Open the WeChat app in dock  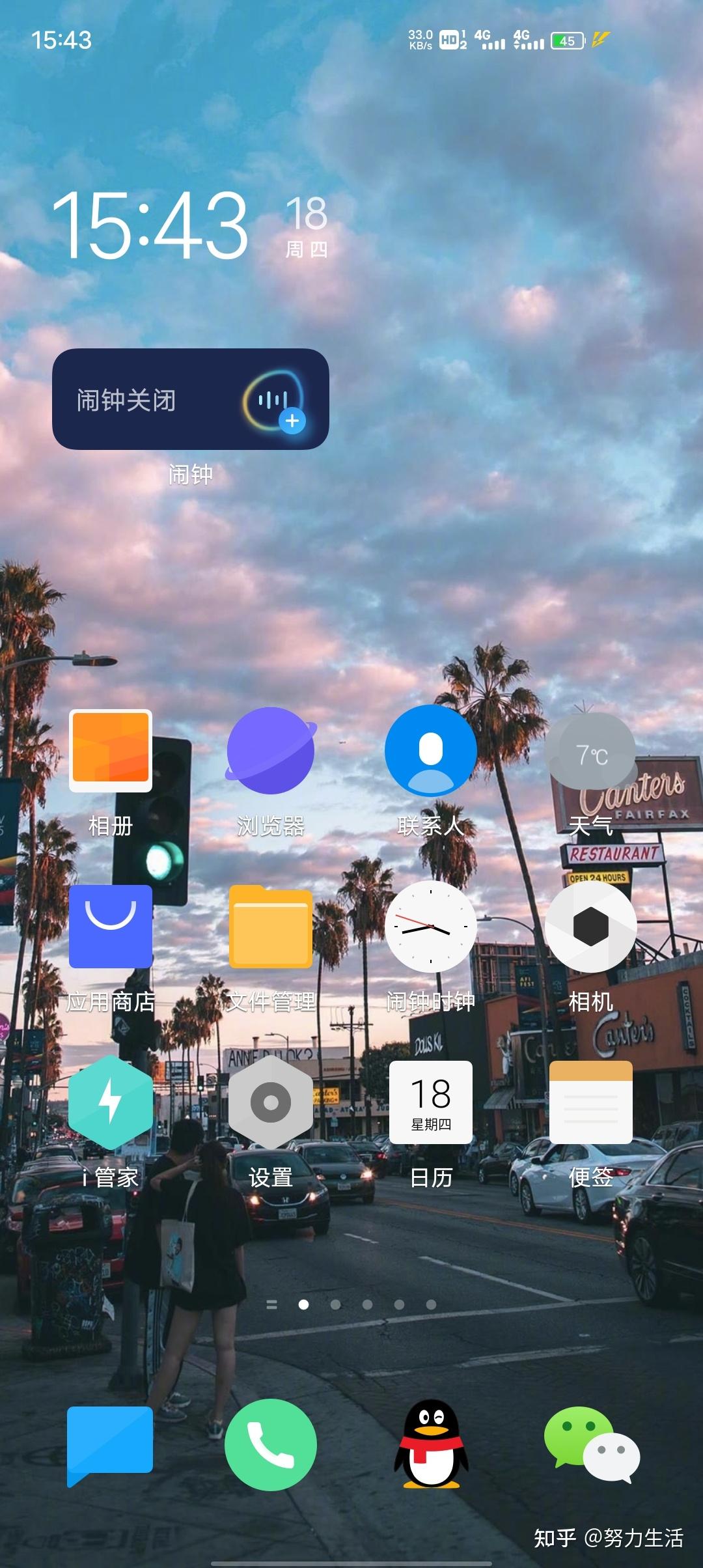(591, 1444)
